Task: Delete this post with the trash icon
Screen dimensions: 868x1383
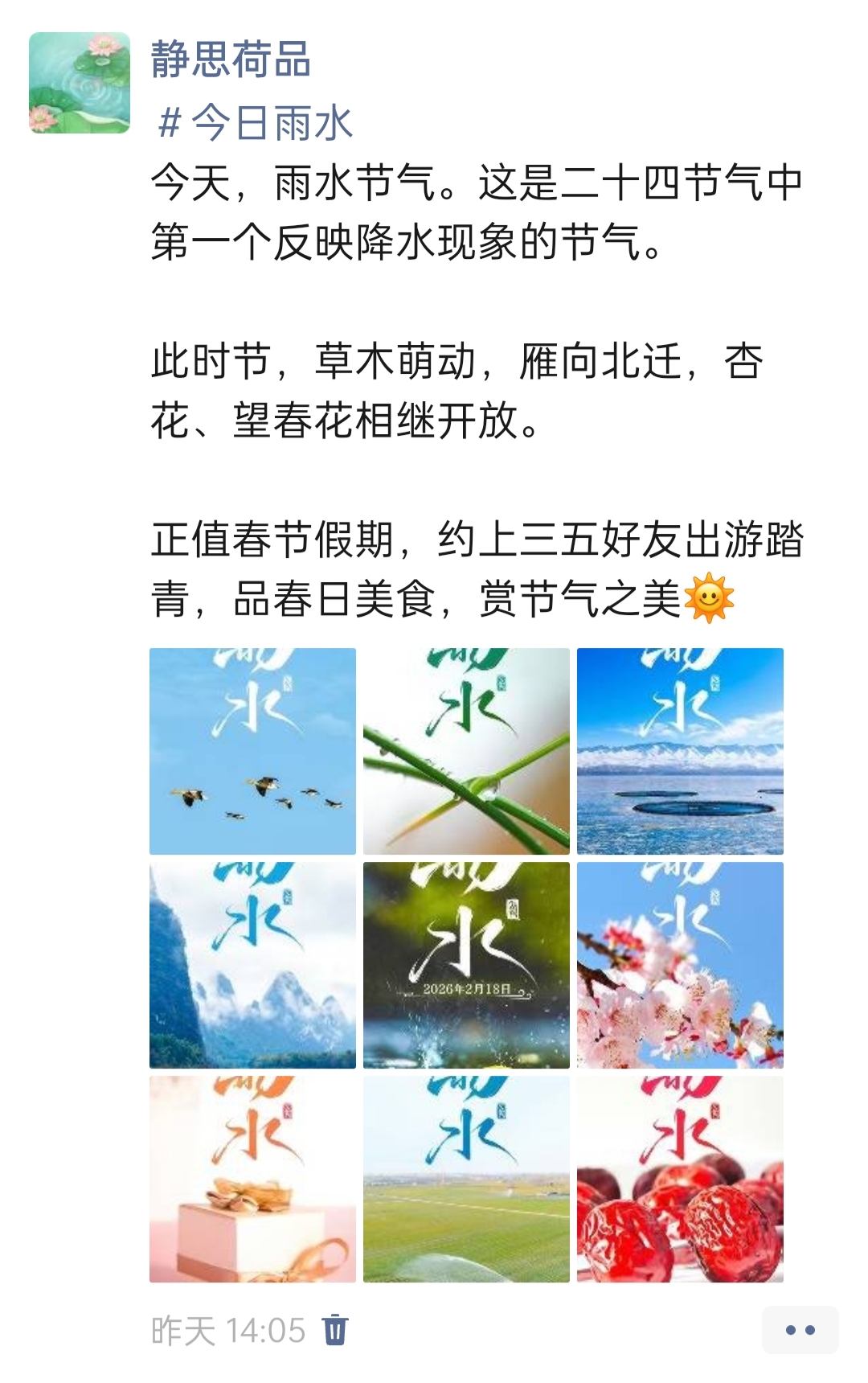Action: point(335,1330)
